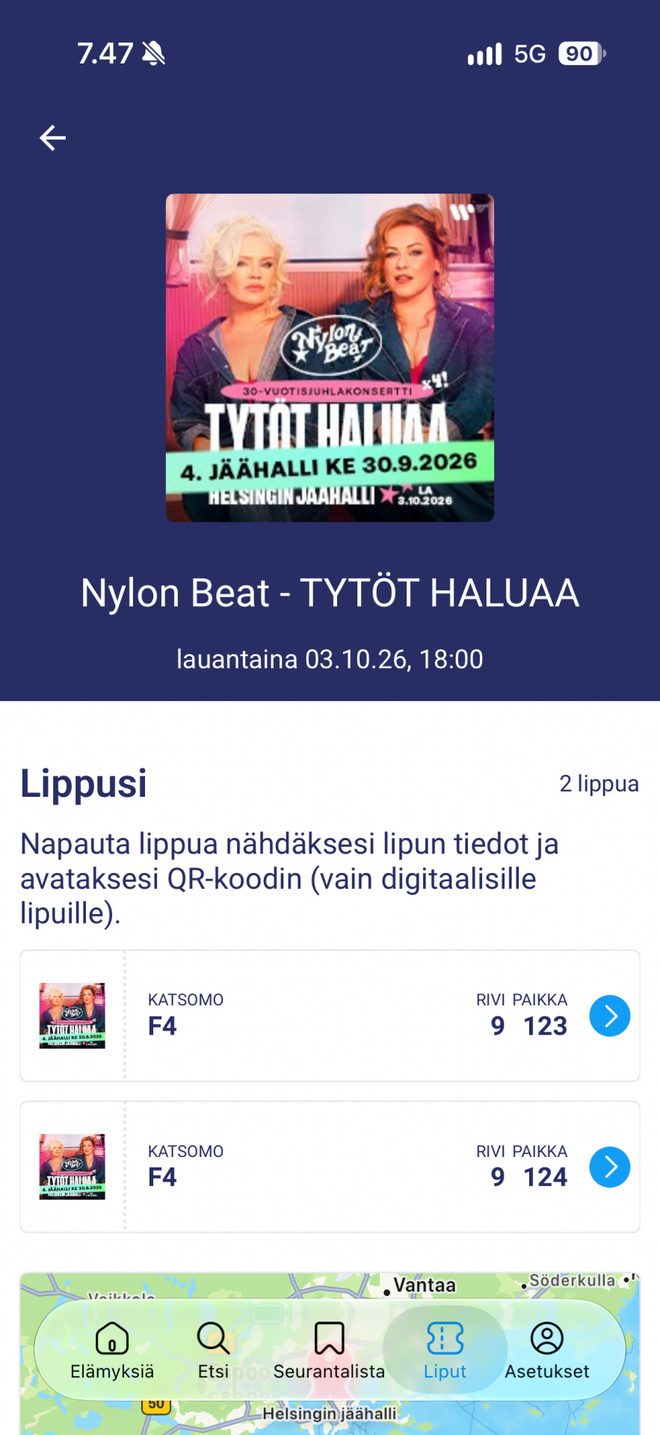Open the Helsingin jäähalli venue map
This screenshot has height=1435, width=660.
click(330, 1353)
